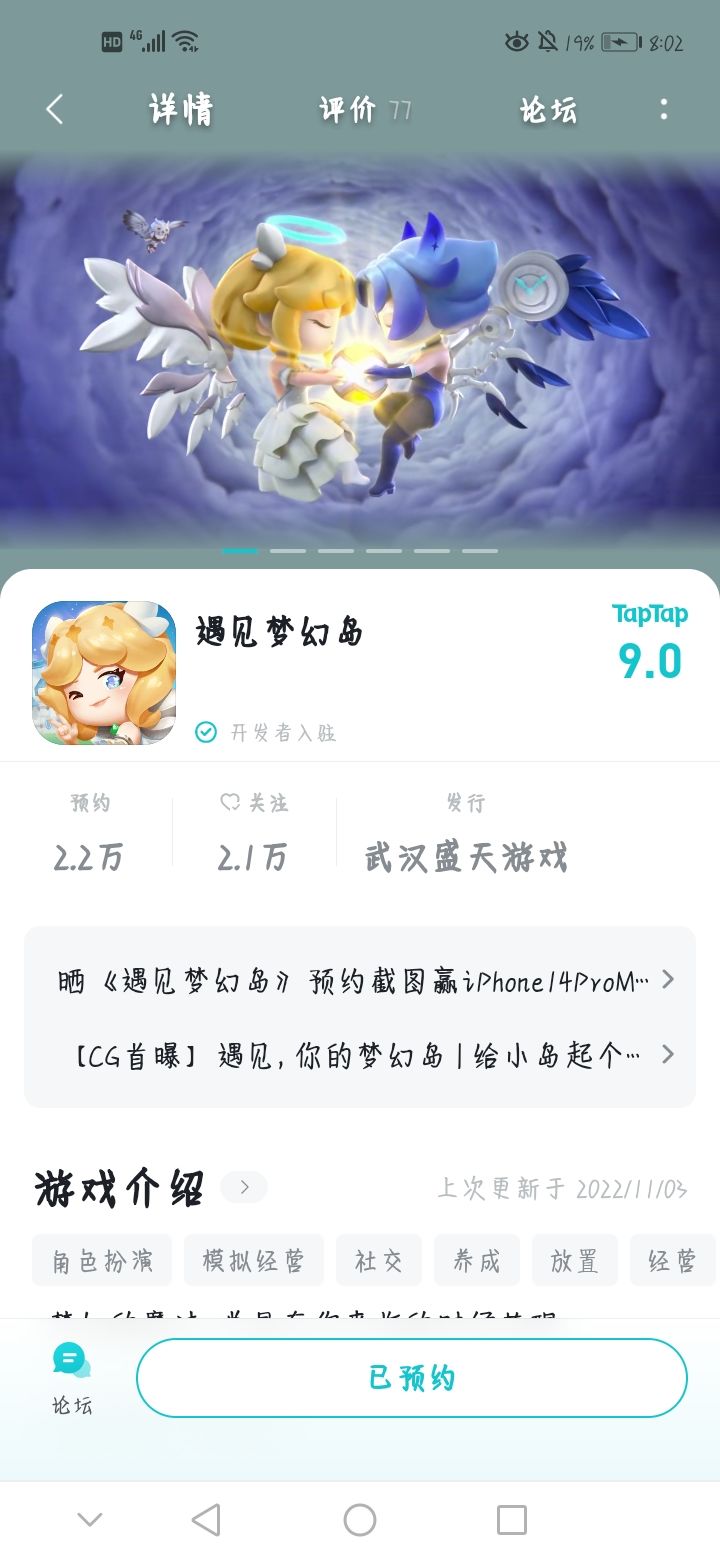Tap the second carousel dot indicator
The height and width of the screenshot is (1560, 720).
coord(290,550)
